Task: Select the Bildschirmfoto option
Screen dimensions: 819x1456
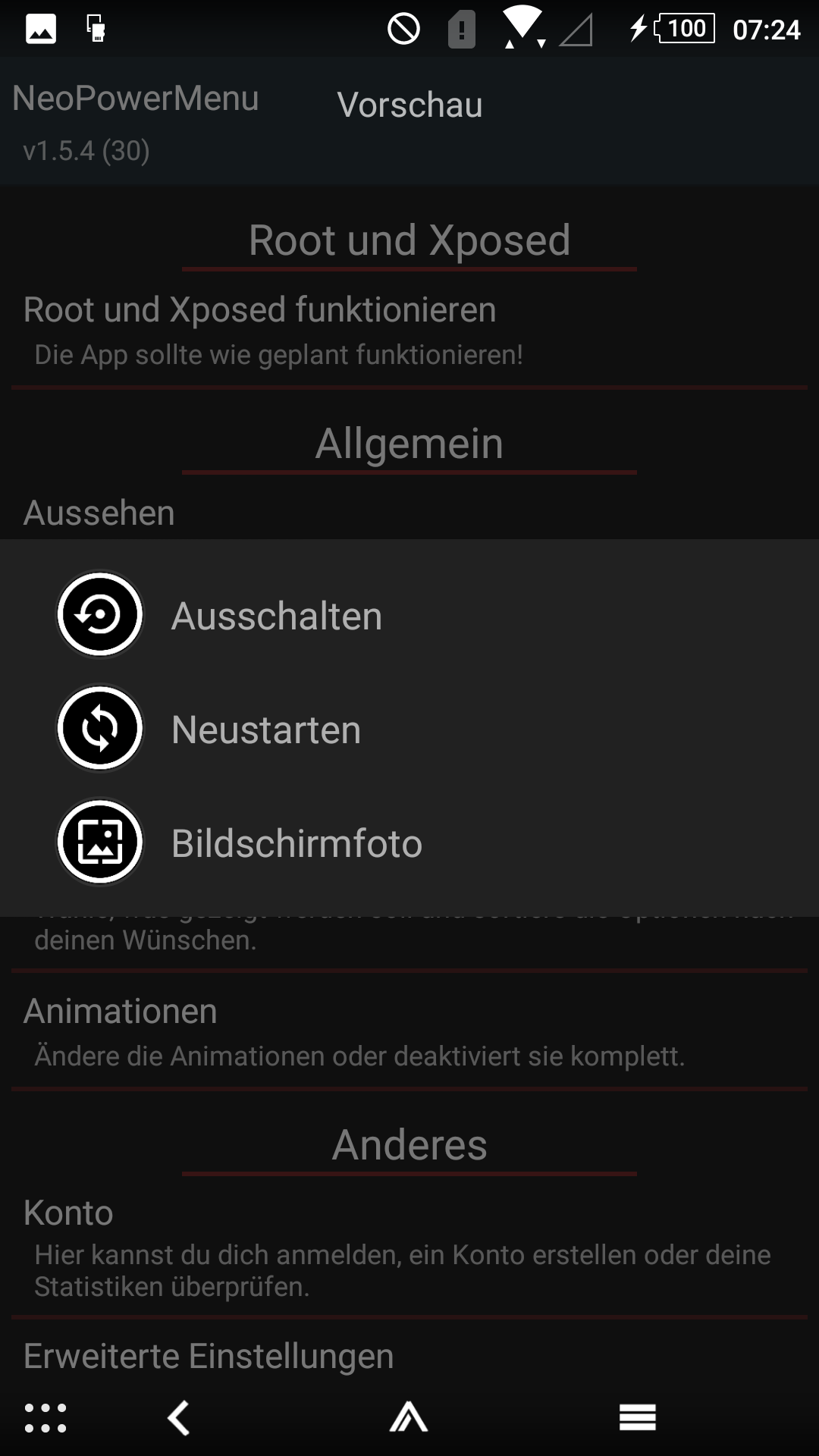Action: 296,843
